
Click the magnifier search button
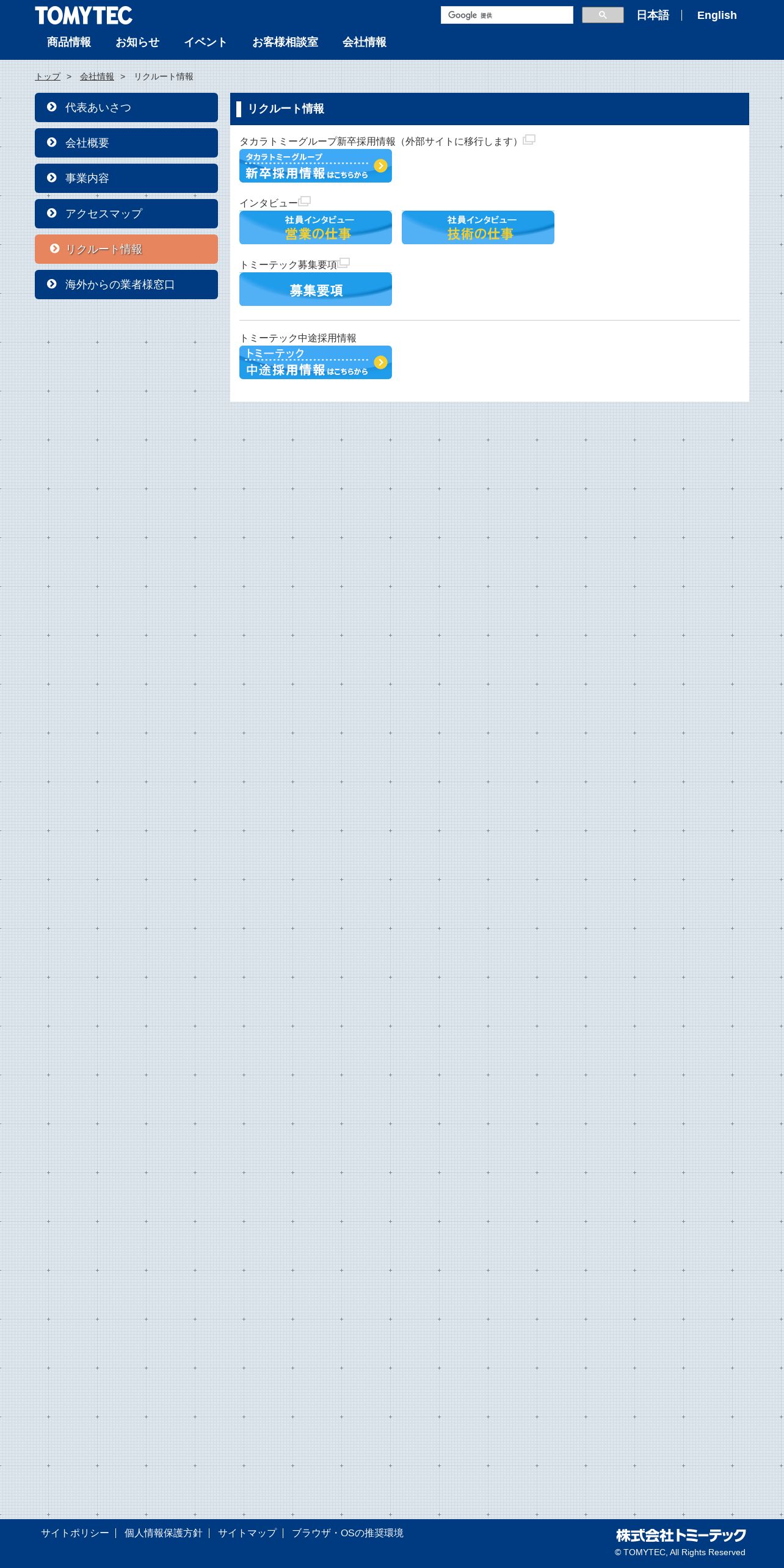coord(603,15)
